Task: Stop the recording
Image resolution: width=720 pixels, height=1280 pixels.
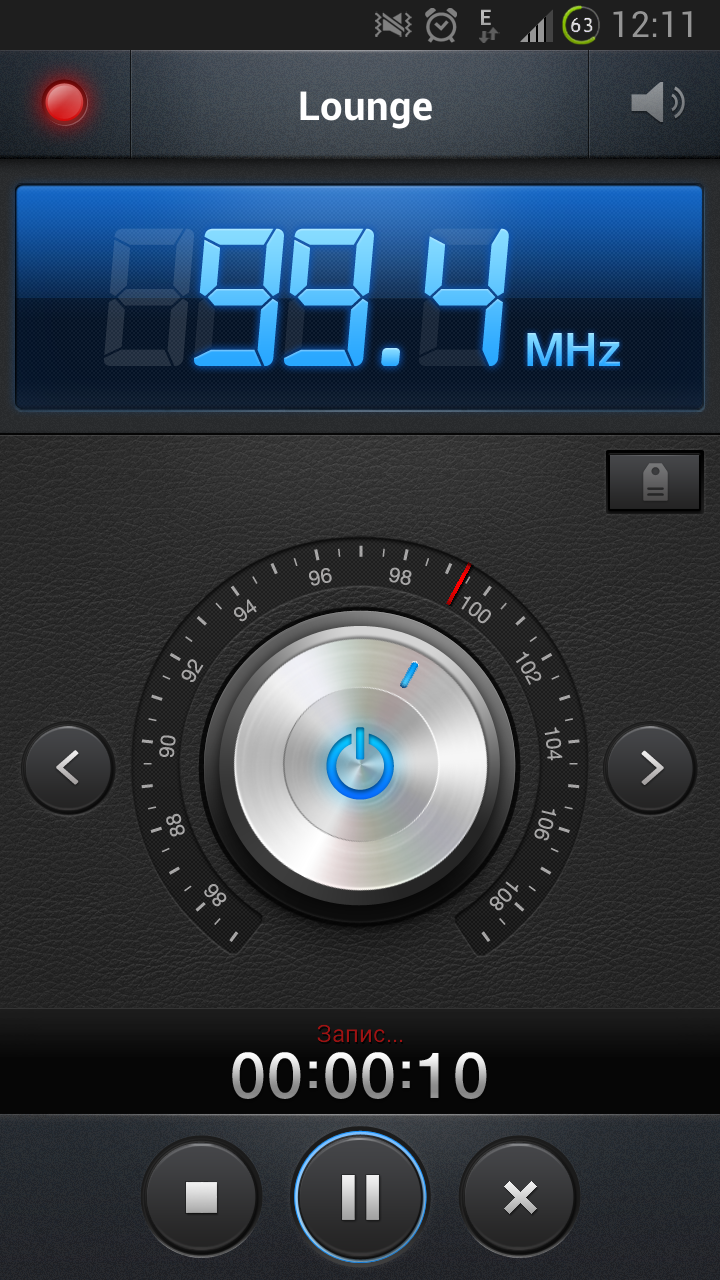Action: pyautogui.click(x=201, y=1196)
